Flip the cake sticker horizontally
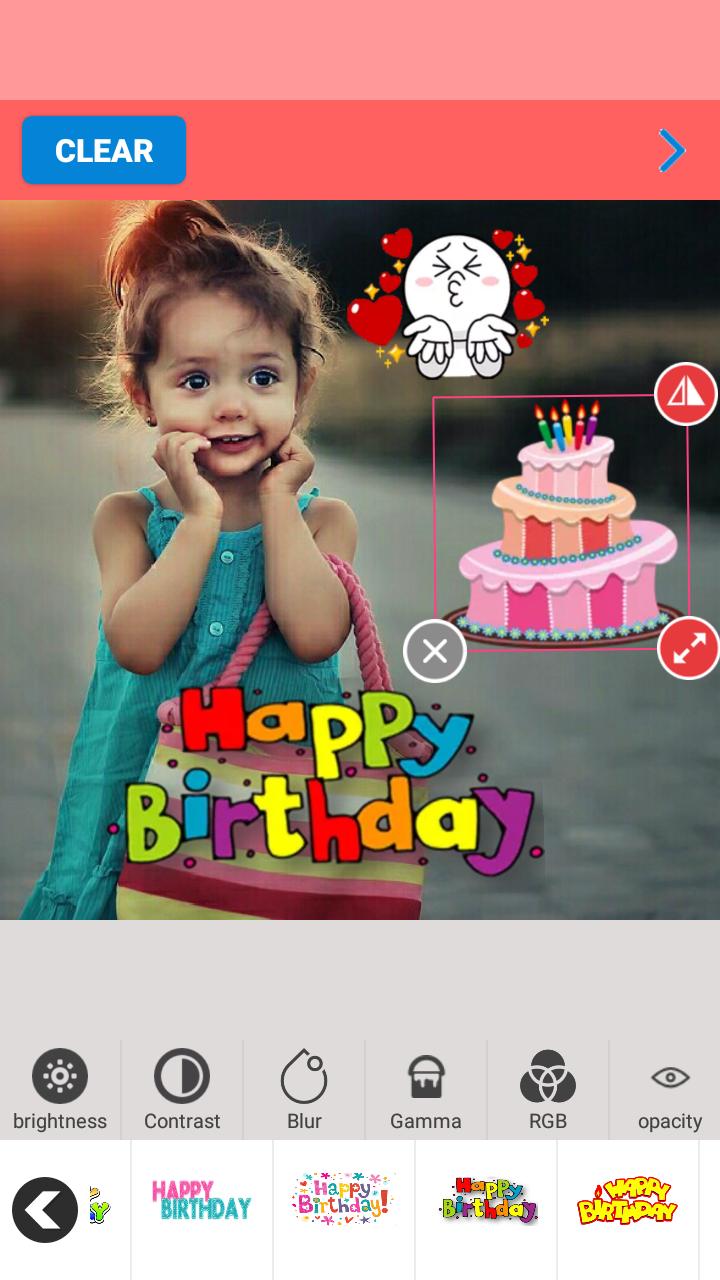Screen dimensions: 720x1280 click(686, 394)
